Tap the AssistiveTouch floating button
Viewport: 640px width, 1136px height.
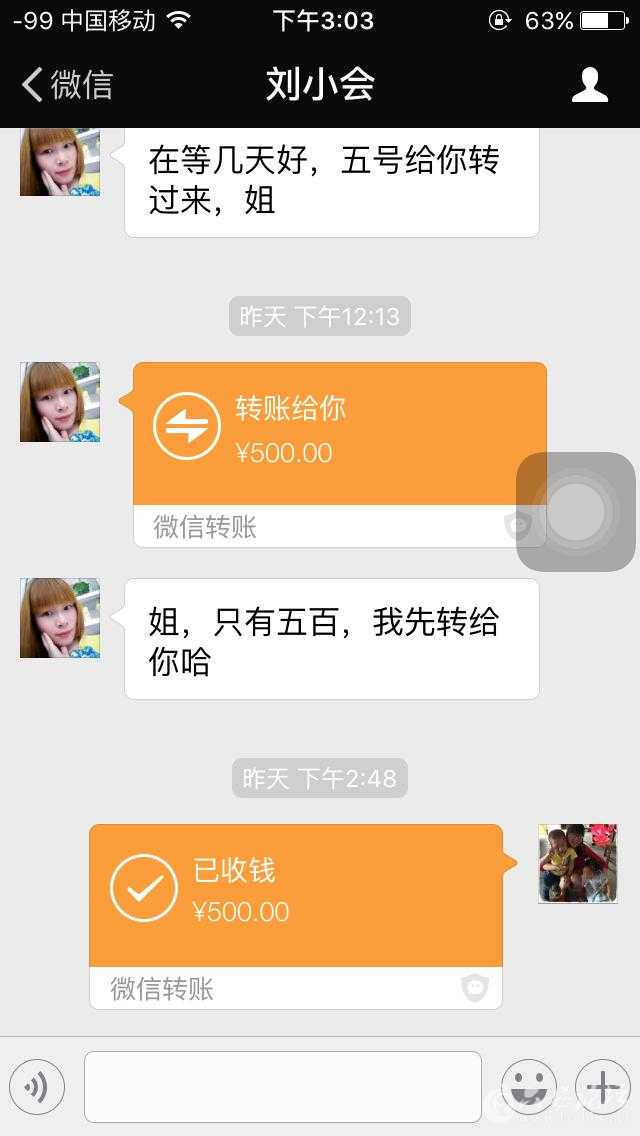576,511
